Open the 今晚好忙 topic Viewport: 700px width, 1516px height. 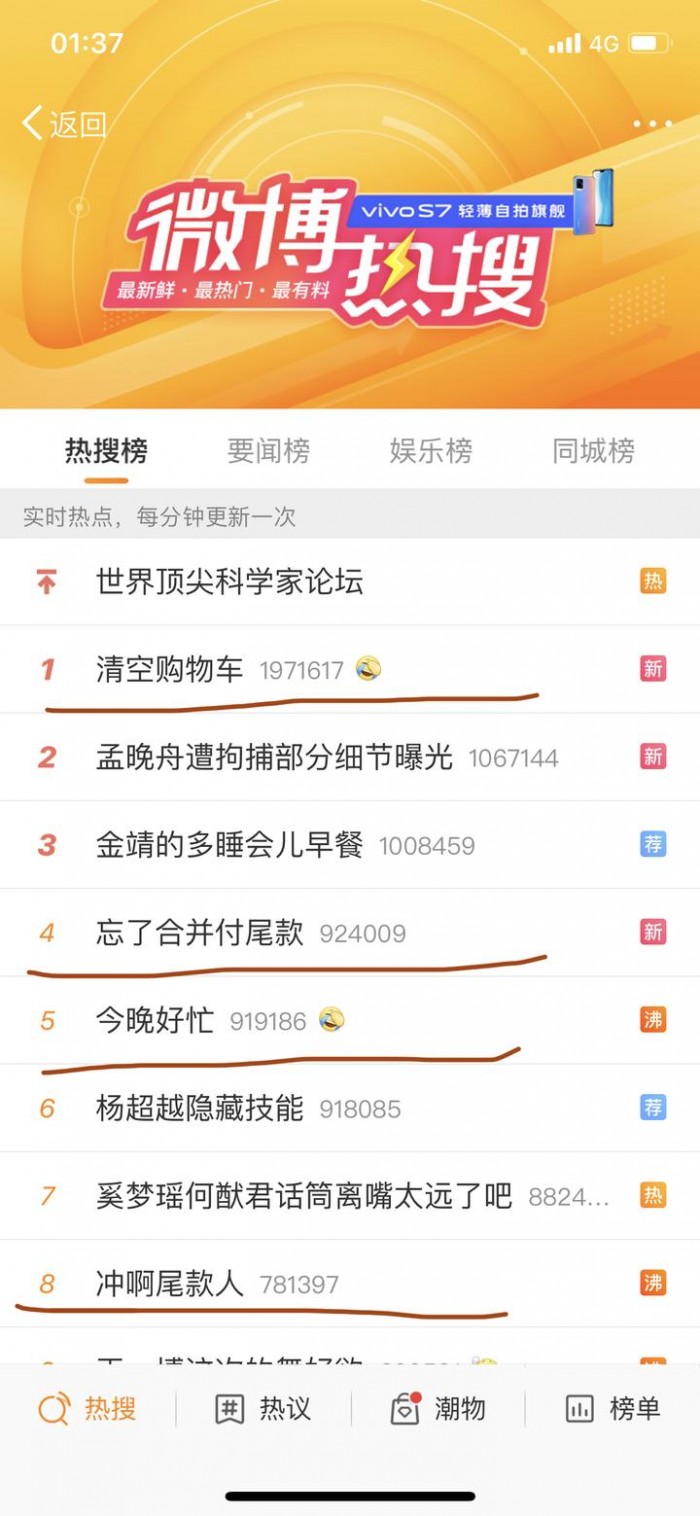click(155, 1021)
